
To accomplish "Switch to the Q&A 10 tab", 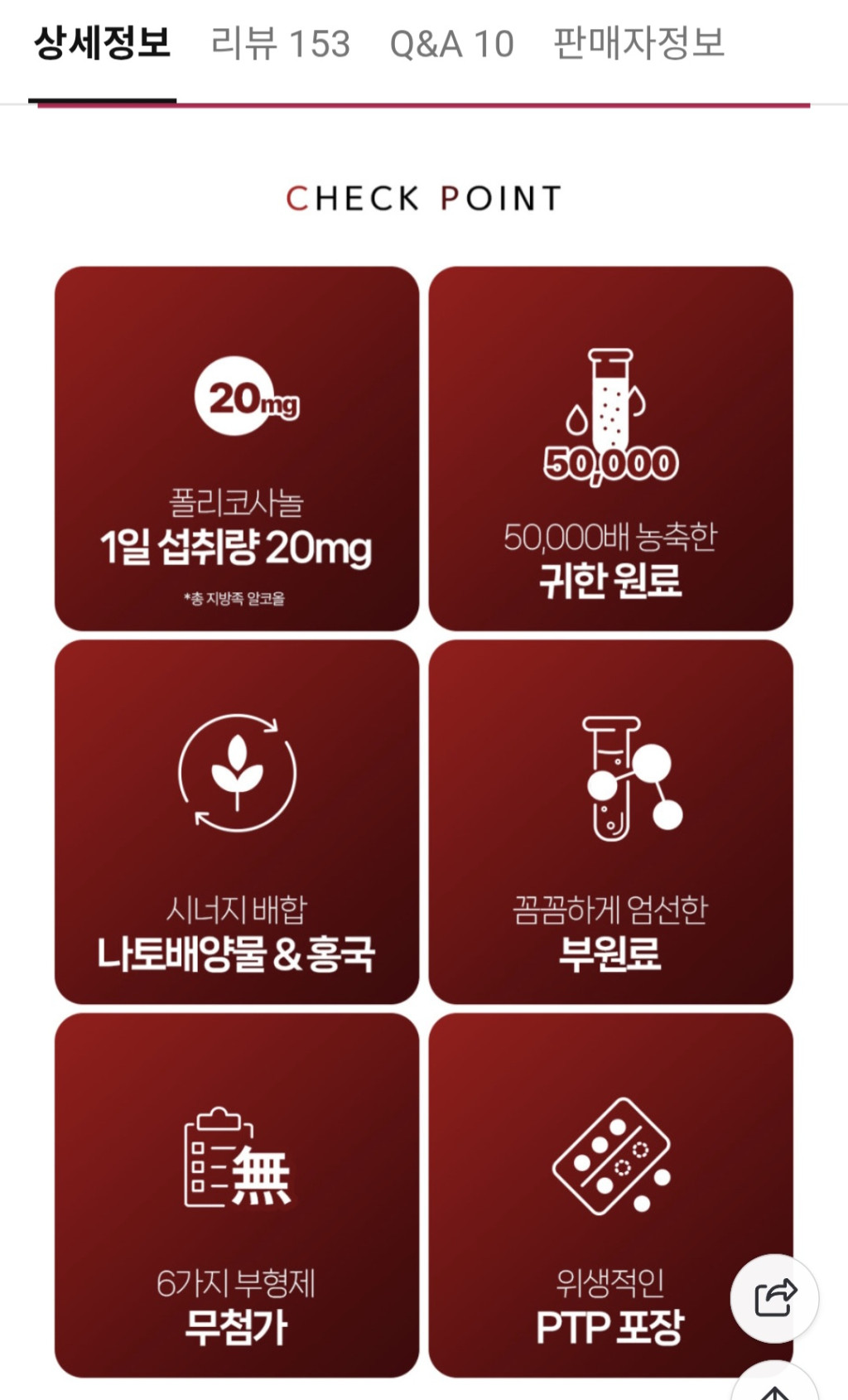I will 451,44.
